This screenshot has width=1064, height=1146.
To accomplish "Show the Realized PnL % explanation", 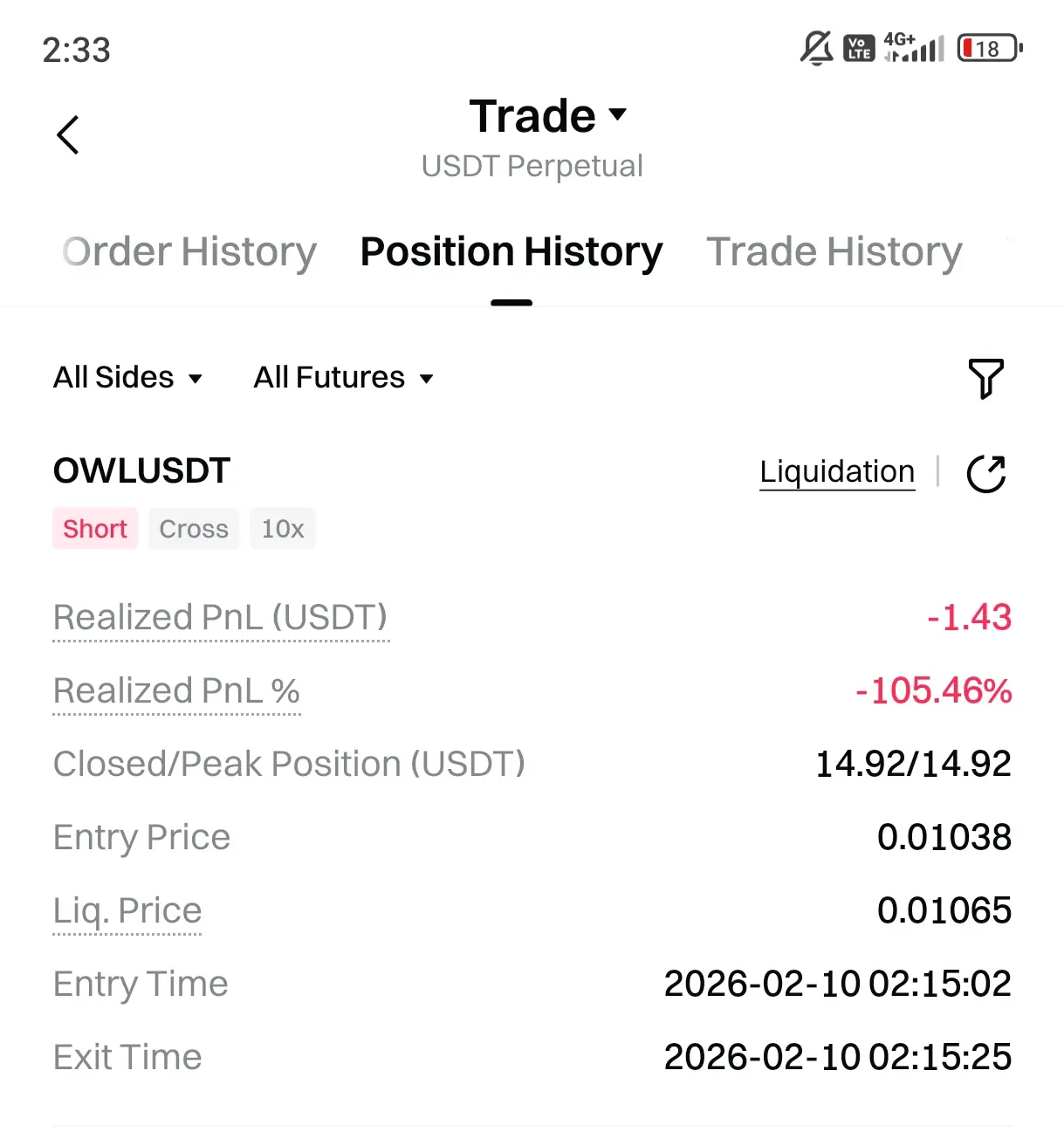I will tap(176, 691).
